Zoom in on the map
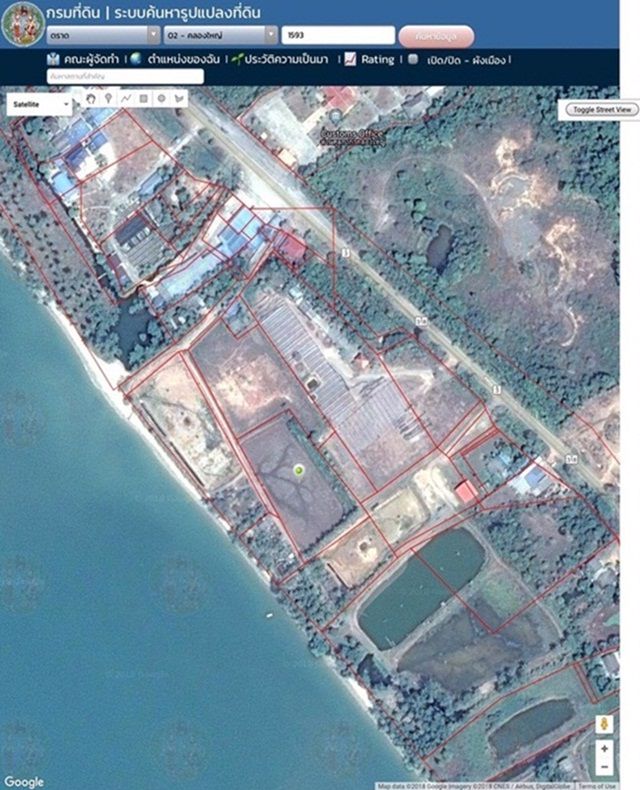The height and width of the screenshot is (790, 640). pyautogui.click(x=604, y=748)
